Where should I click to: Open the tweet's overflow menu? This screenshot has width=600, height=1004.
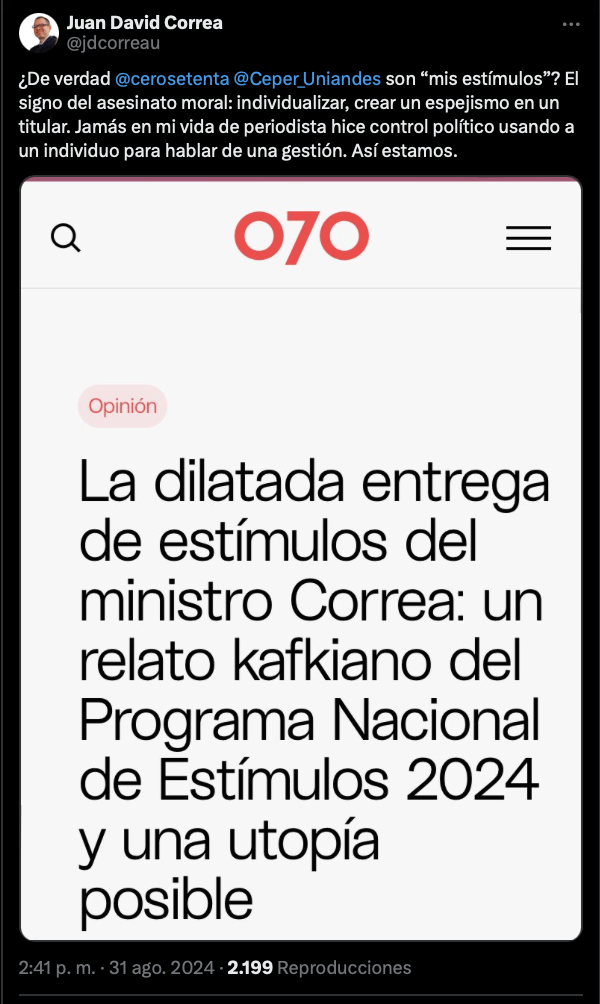point(570,23)
